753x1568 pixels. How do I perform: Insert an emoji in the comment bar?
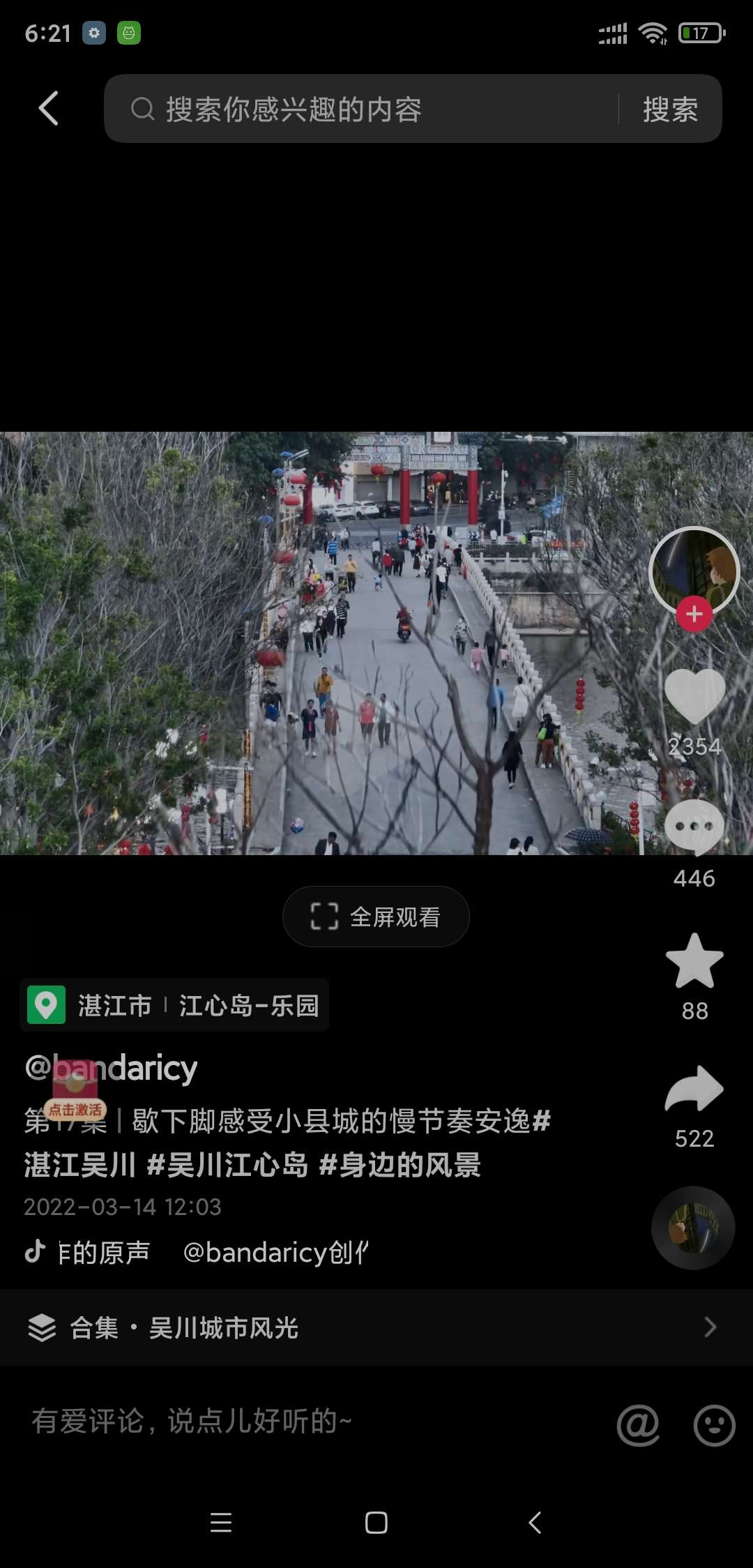(x=714, y=1425)
